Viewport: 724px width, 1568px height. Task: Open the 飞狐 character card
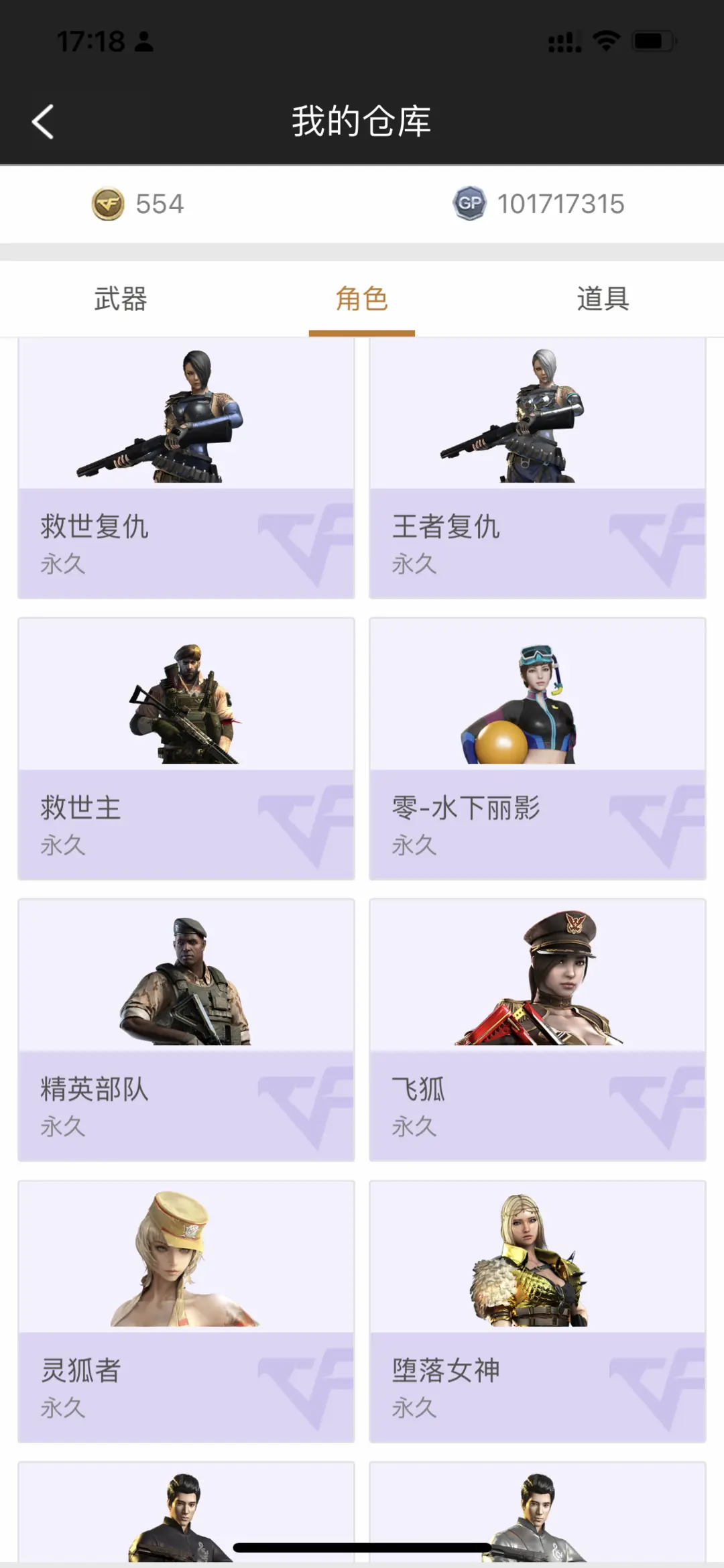[x=538, y=1030]
